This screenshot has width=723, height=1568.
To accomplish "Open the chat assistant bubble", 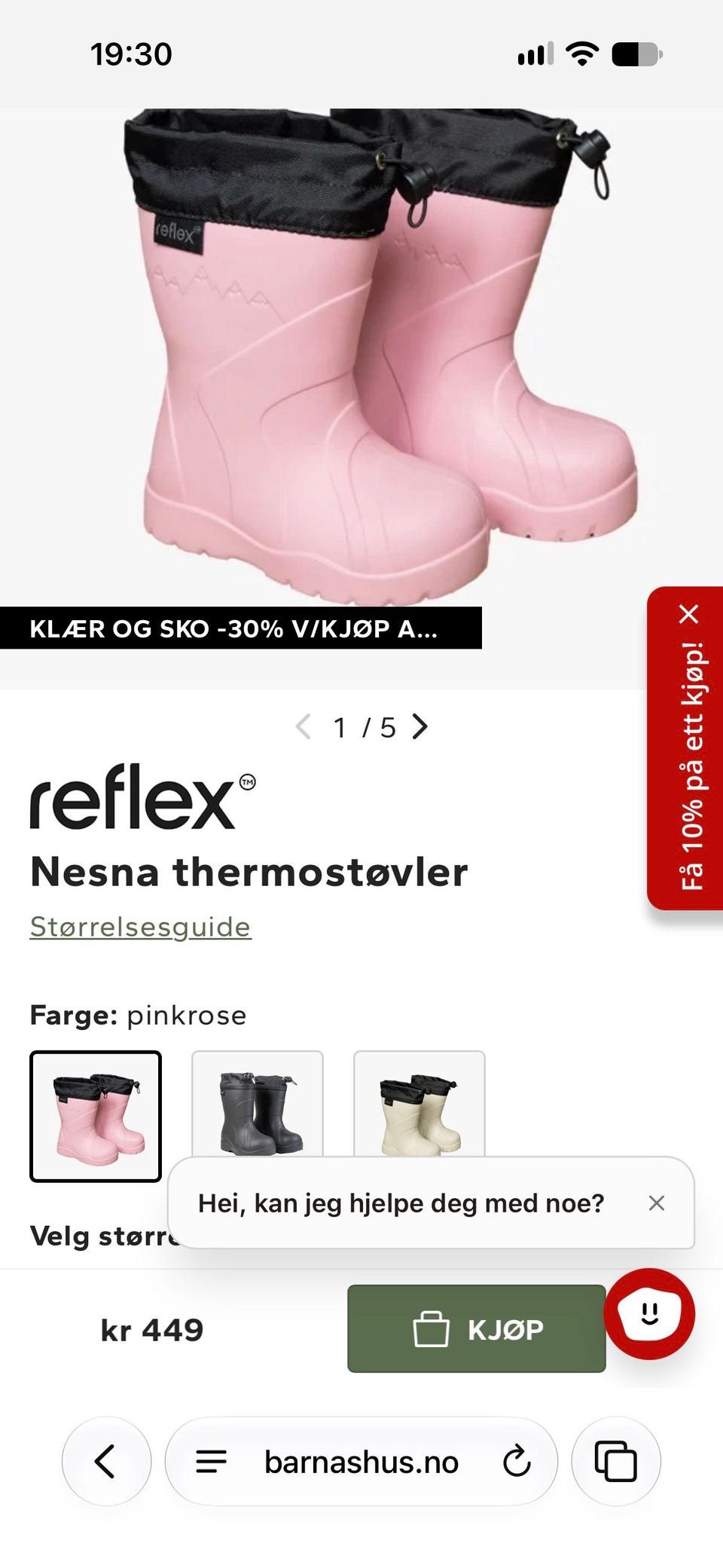I will (x=649, y=1313).
